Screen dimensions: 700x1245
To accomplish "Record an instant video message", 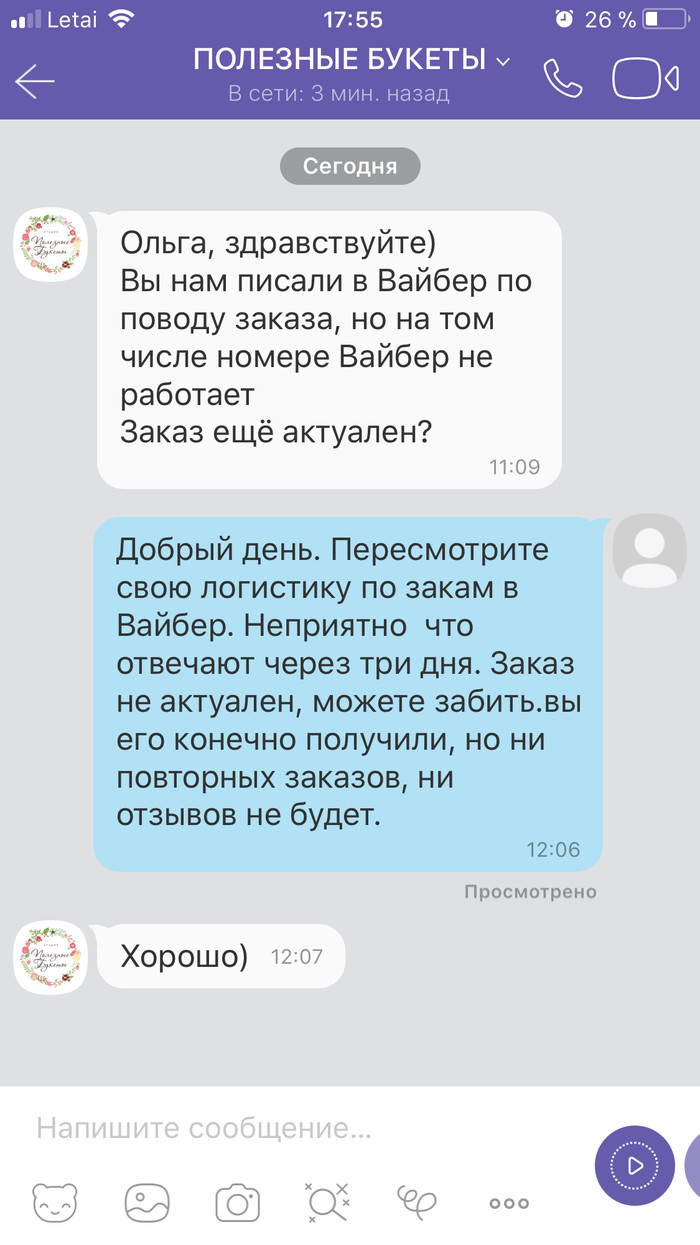I will [634, 1165].
